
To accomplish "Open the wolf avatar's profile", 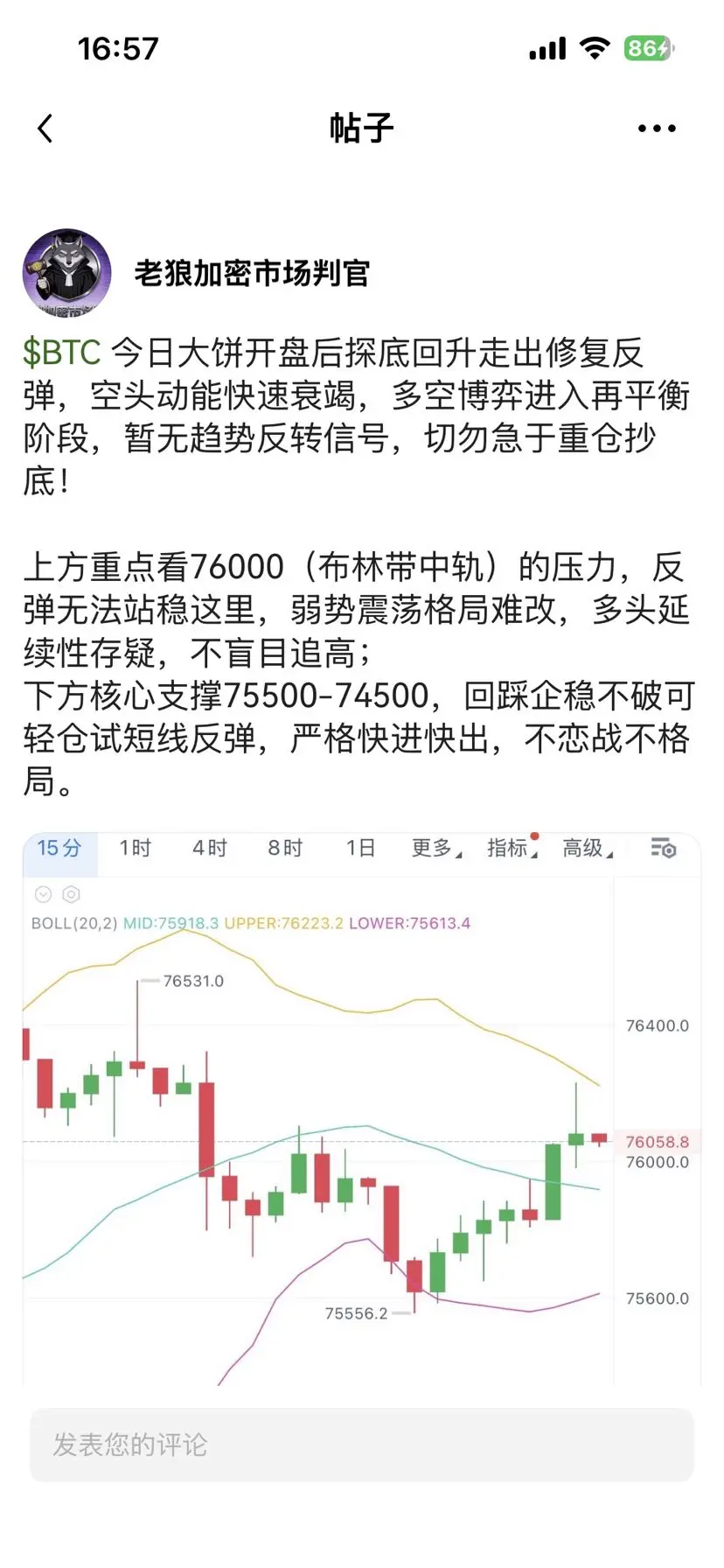I will (66, 274).
